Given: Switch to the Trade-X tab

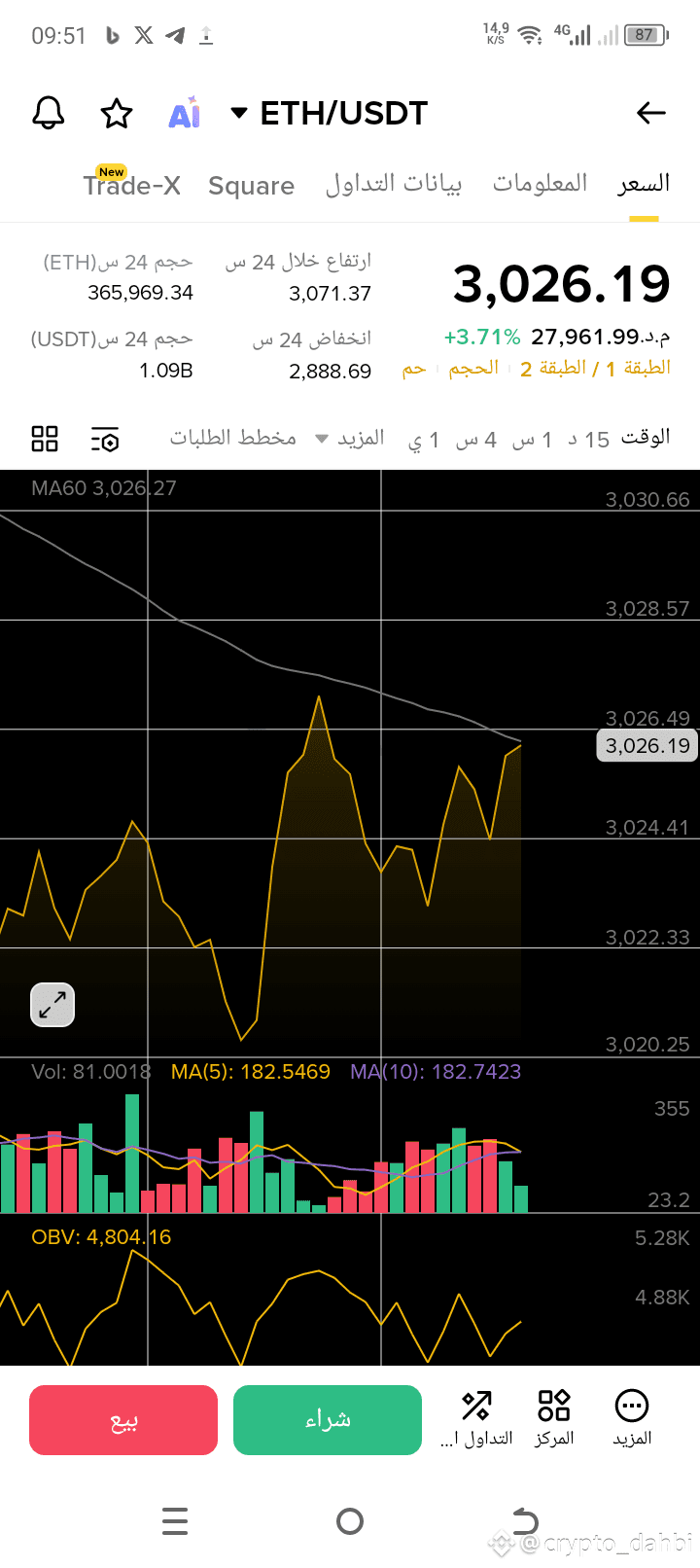Looking at the screenshot, I should coord(132,185).
